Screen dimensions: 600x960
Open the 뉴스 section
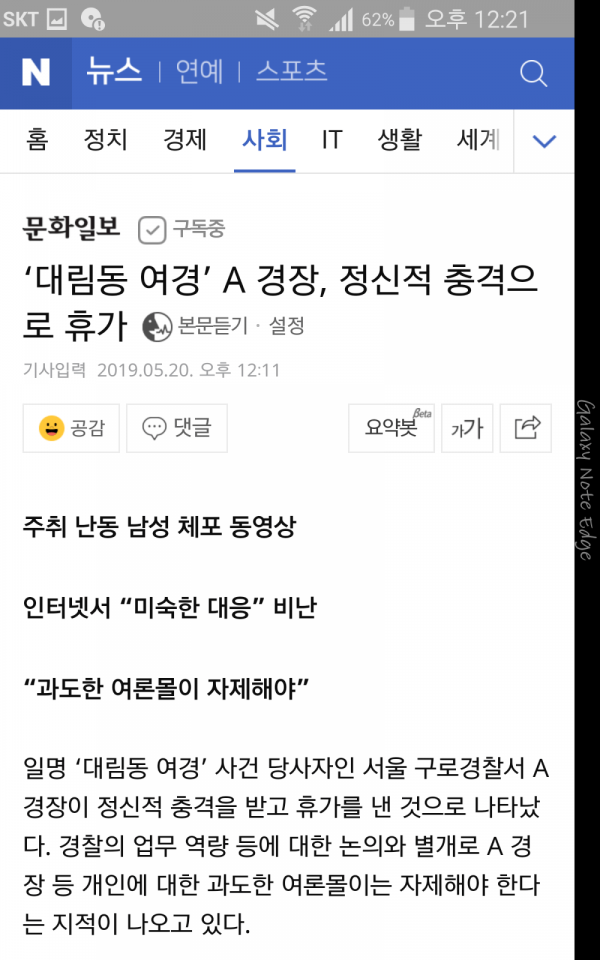pyautogui.click(x=113, y=72)
